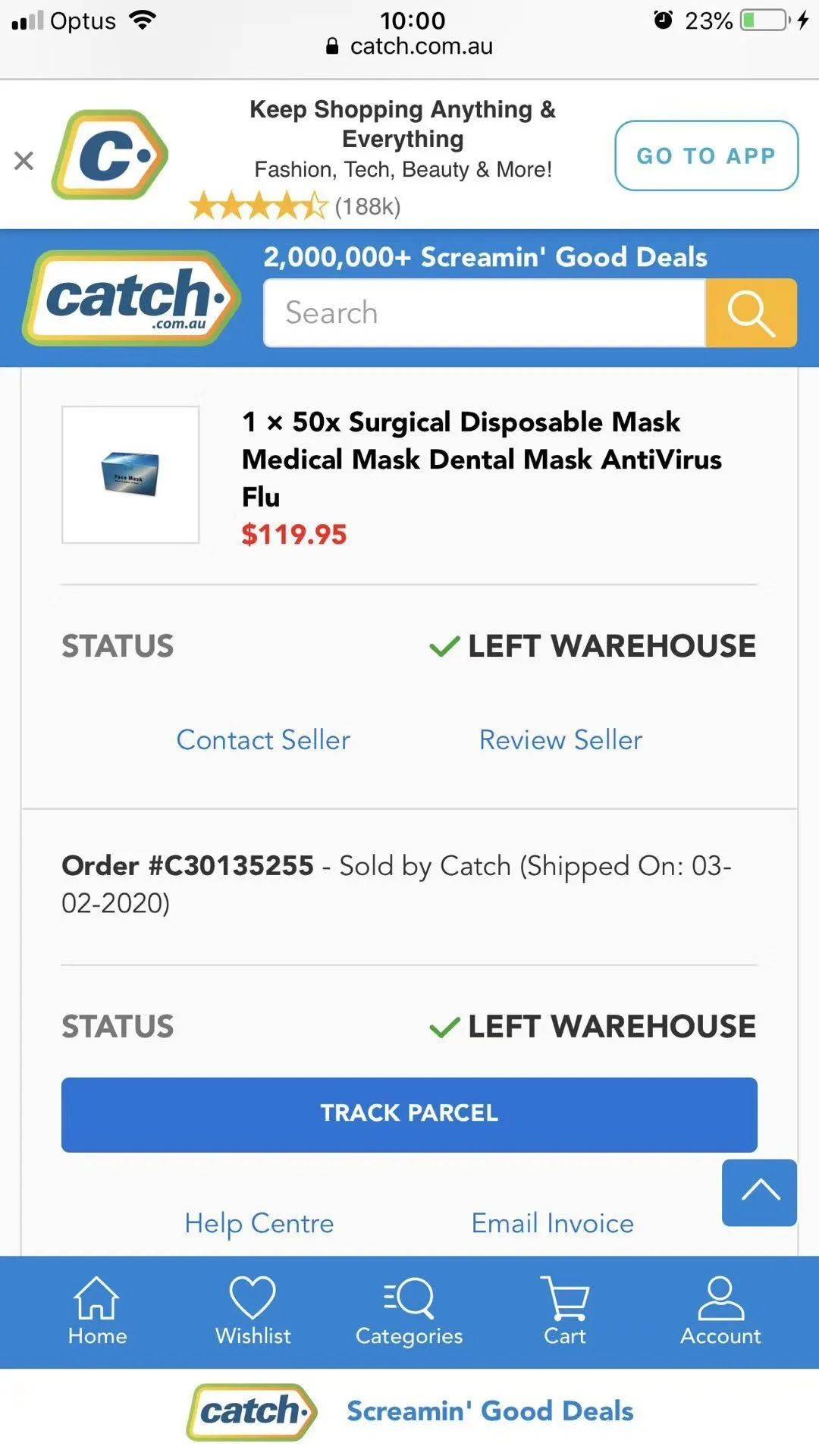
Task: Dismiss the app promotion banner
Action: [24, 160]
